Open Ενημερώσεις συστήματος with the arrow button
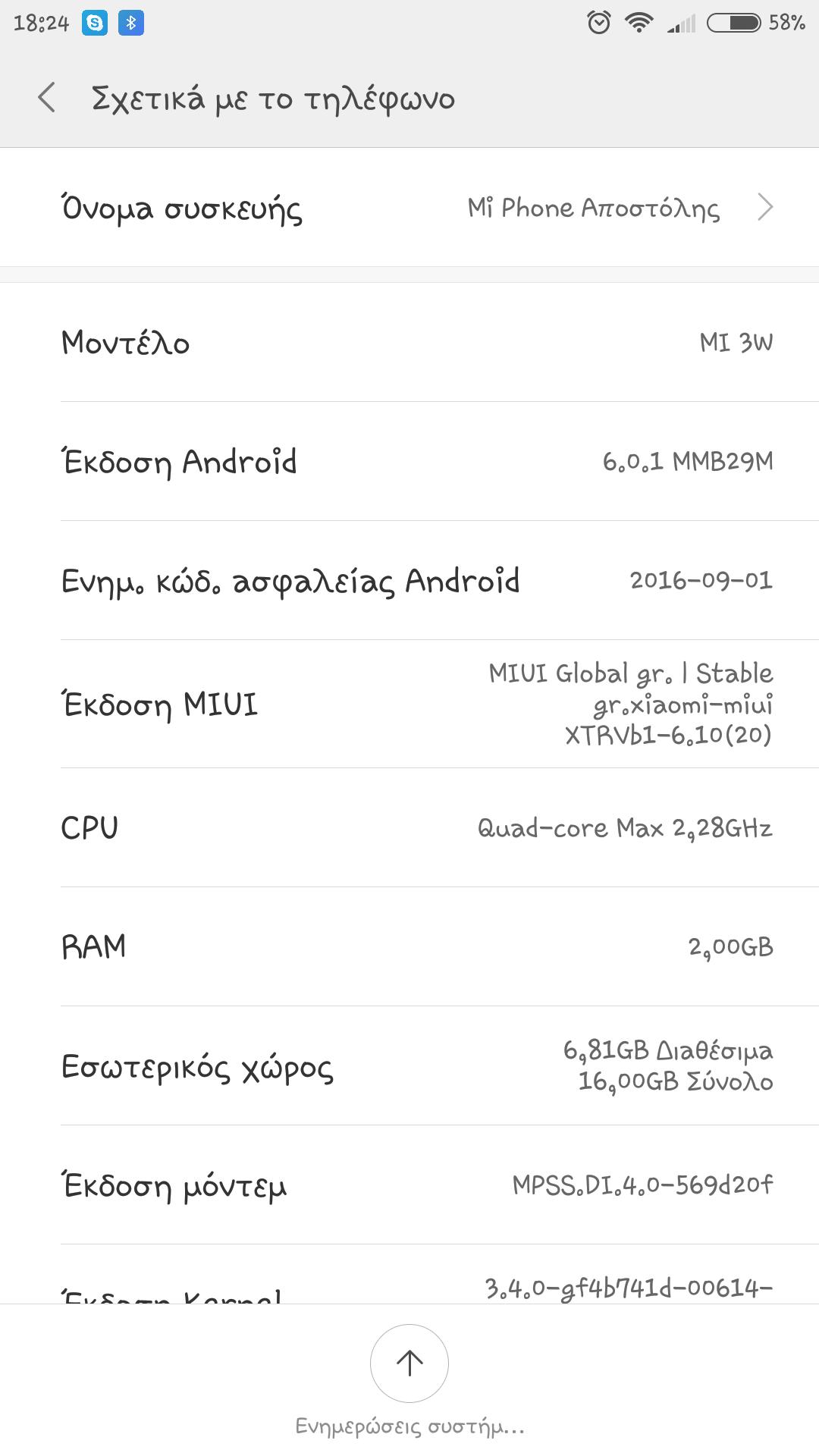The height and width of the screenshot is (1456, 819). pyautogui.click(x=409, y=1363)
